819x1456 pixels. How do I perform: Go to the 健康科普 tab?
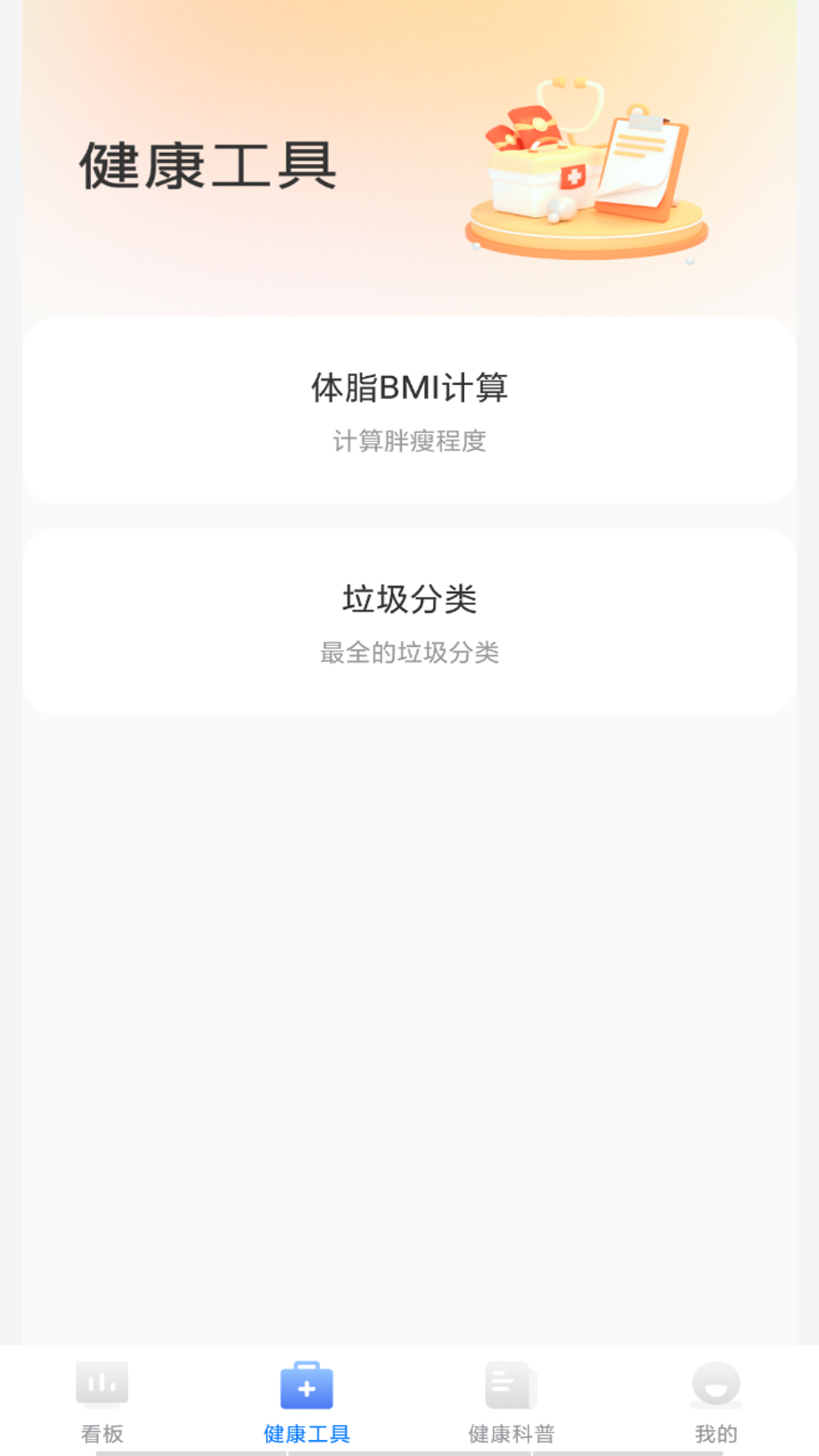click(x=511, y=1401)
